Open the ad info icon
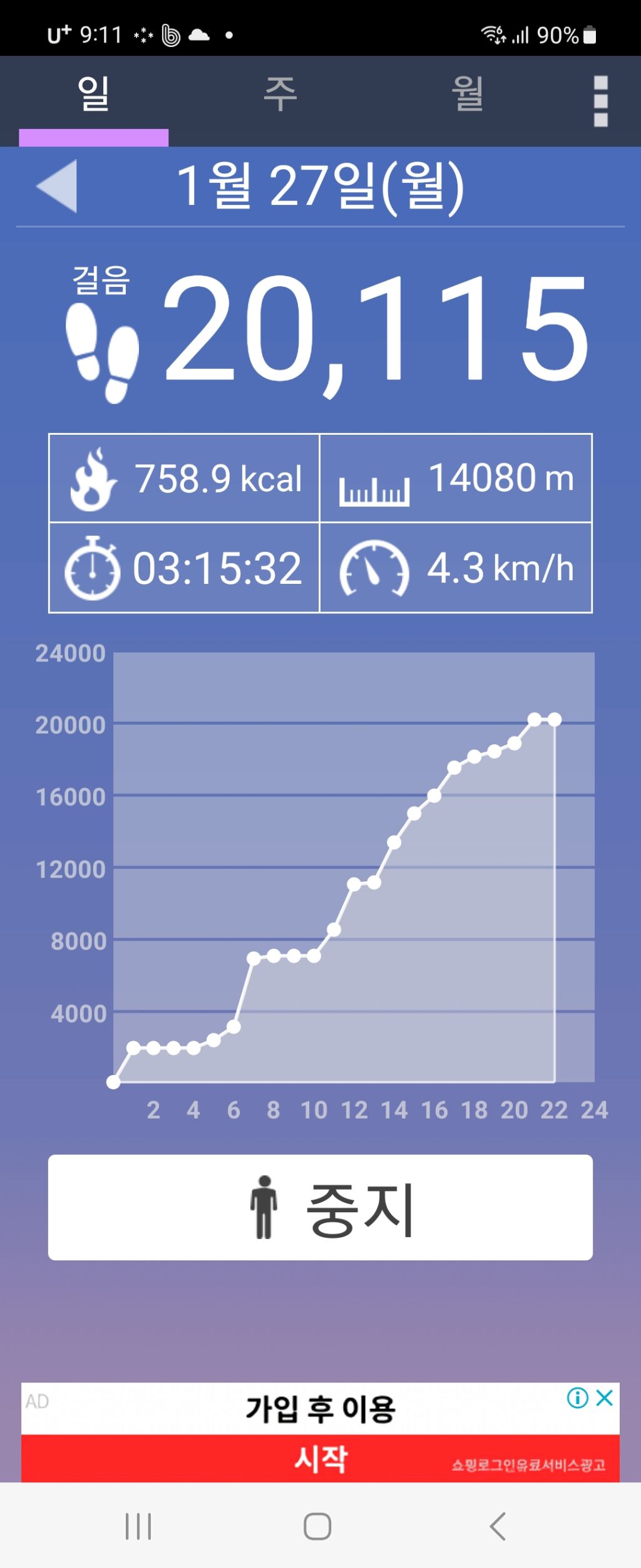The image size is (641, 1568). (x=577, y=1397)
